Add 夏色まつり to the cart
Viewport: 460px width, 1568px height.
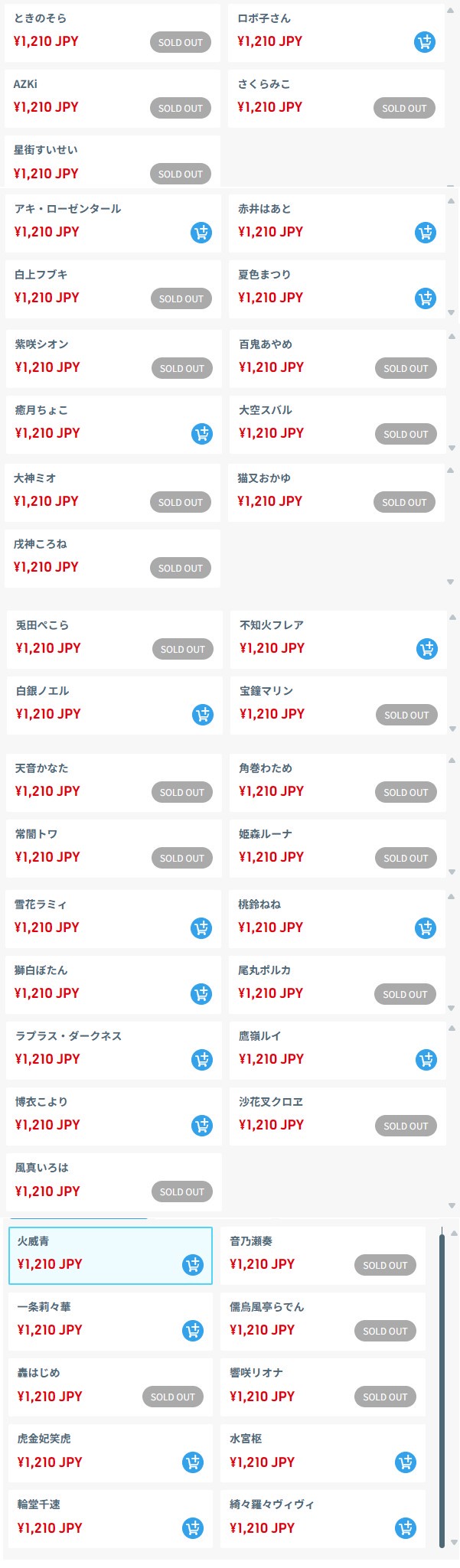tap(426, 298)
